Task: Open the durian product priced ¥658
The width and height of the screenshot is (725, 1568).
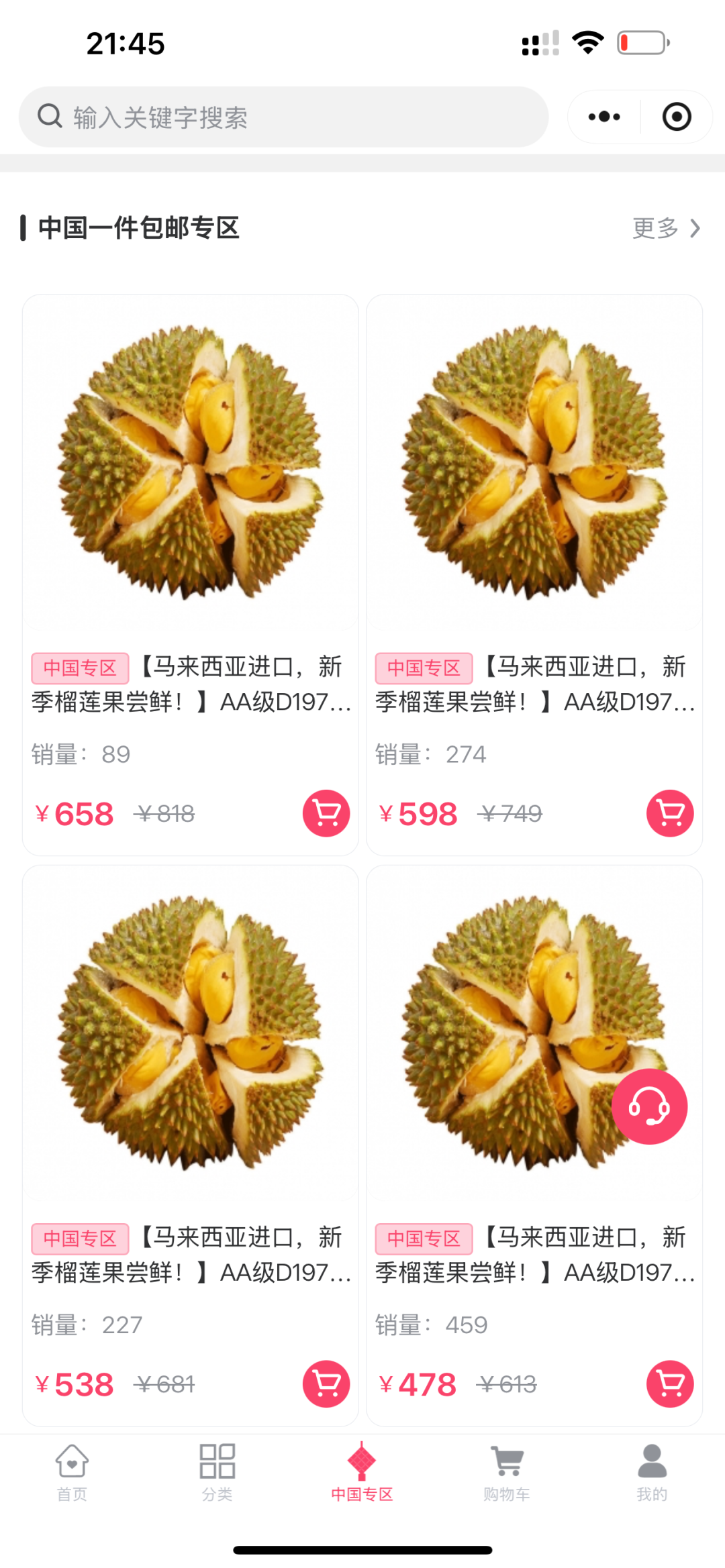Action: coord(191,463)
